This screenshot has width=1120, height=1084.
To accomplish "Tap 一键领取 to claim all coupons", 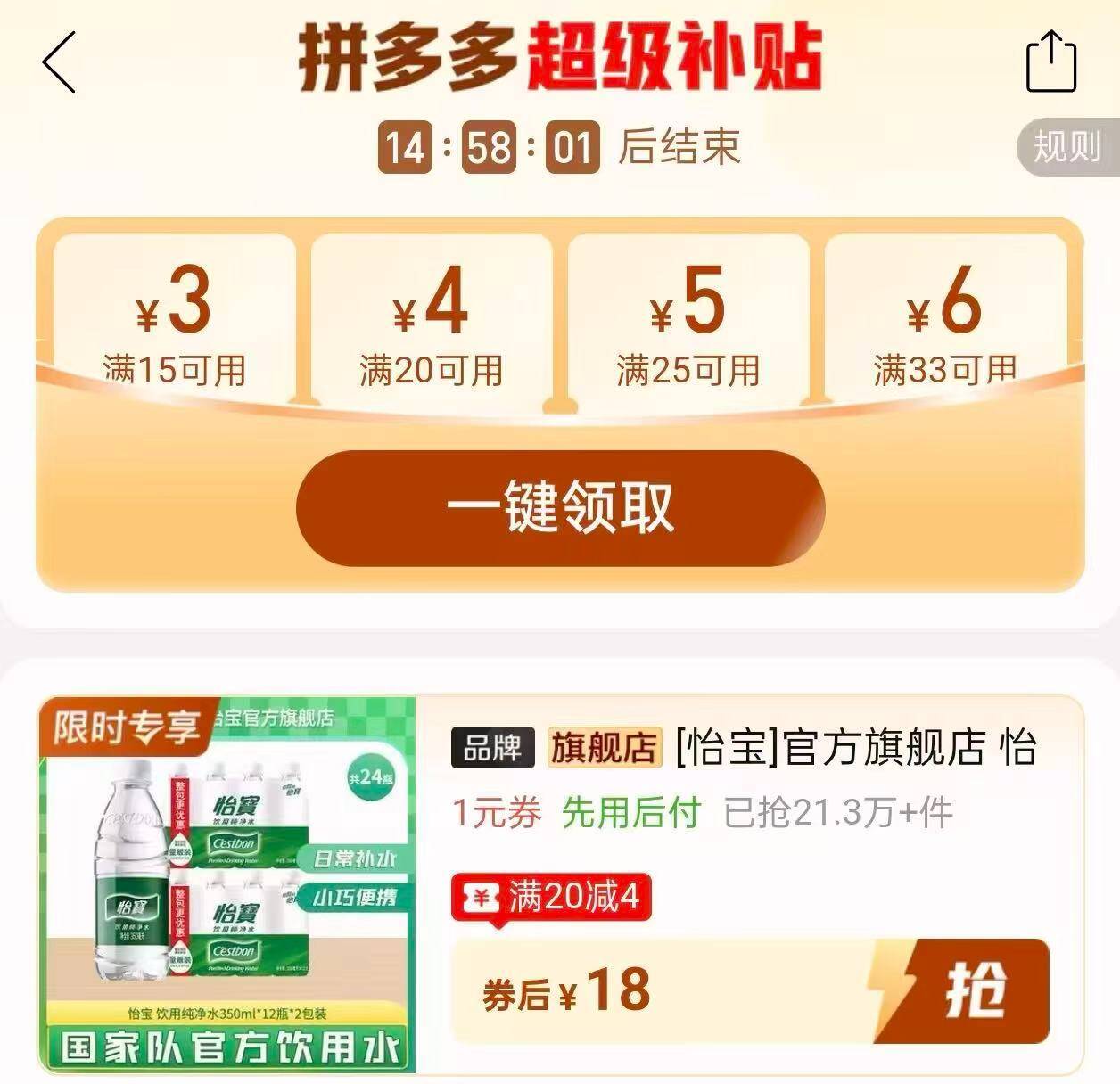I will point(560,507).
